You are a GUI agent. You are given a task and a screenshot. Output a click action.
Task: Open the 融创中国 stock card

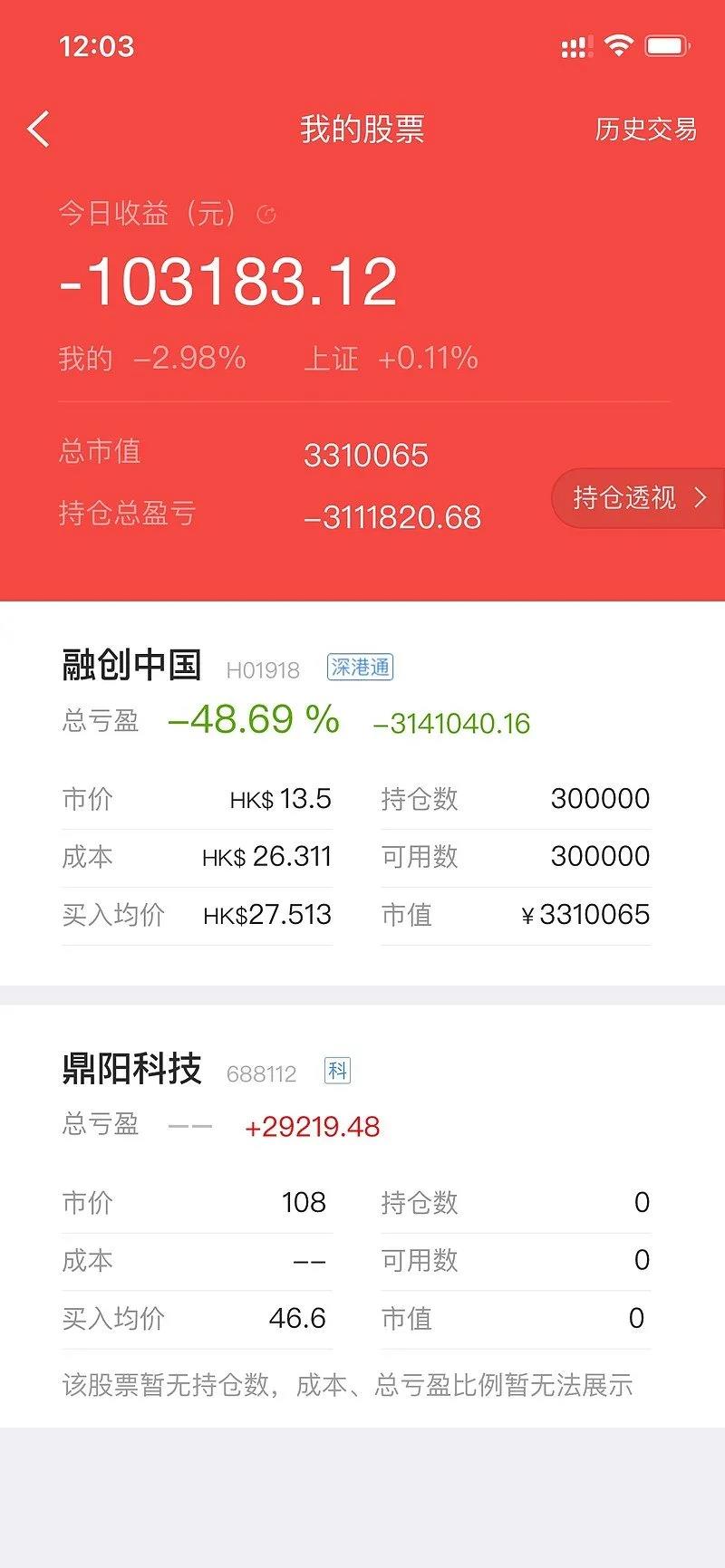362,794
